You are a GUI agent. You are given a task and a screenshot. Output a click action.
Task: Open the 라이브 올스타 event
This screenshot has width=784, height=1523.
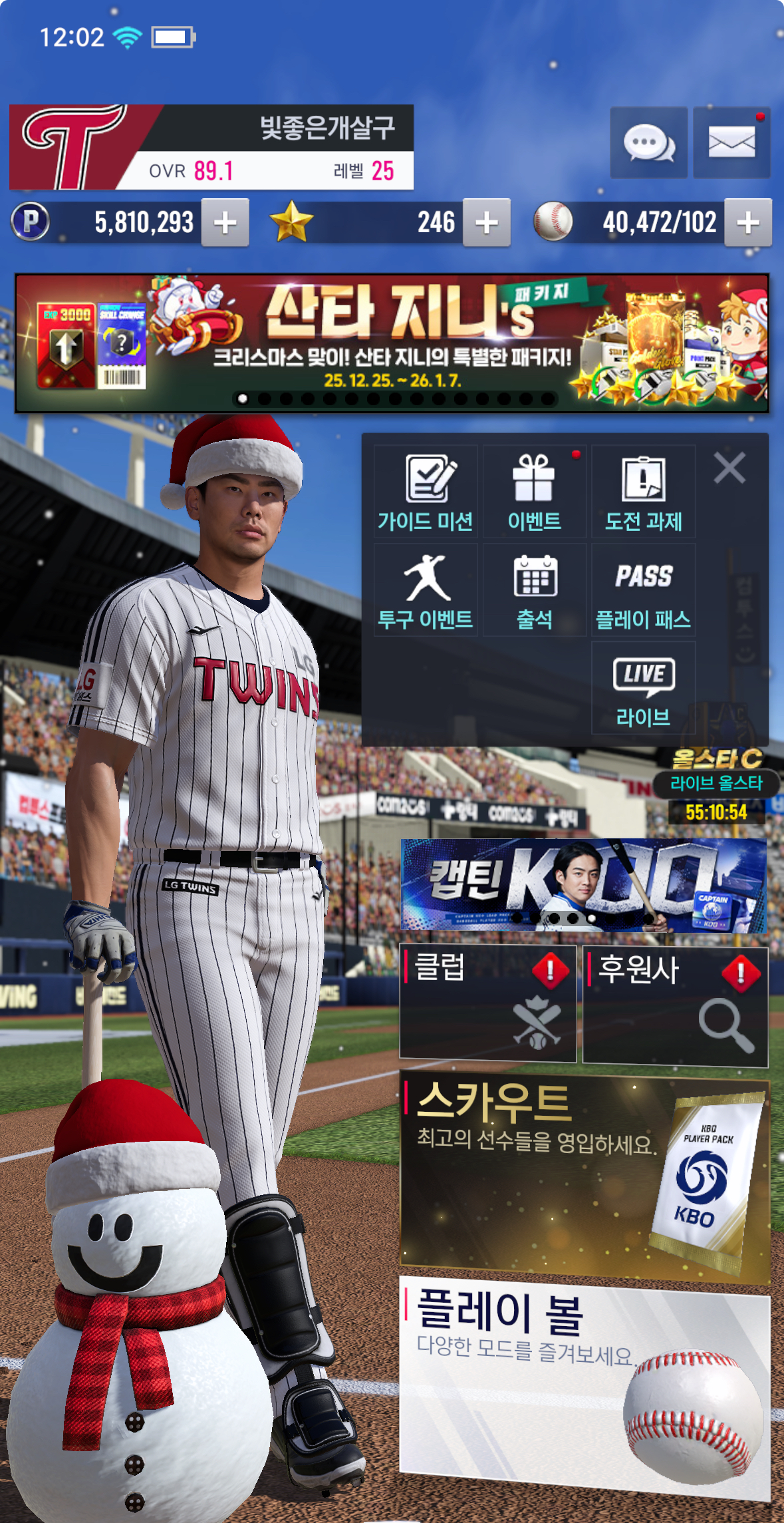(x=716, y=785)
